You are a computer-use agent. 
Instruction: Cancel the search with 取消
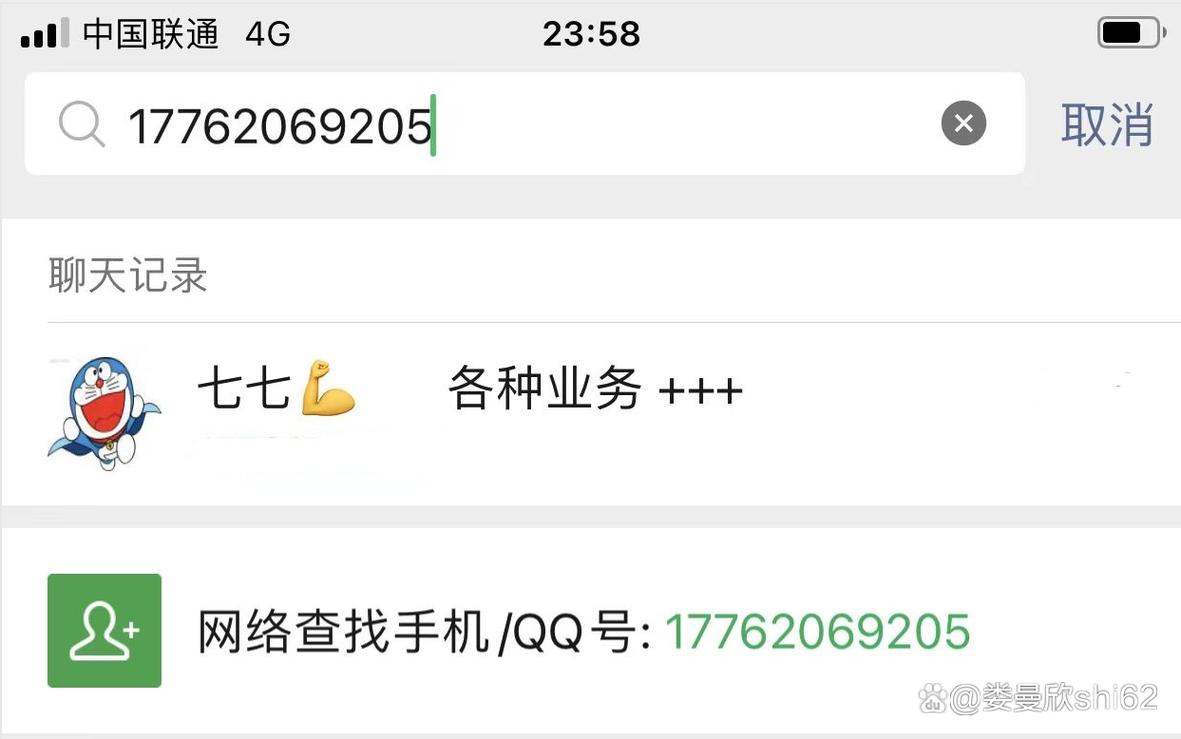(x=1106, y=125)
